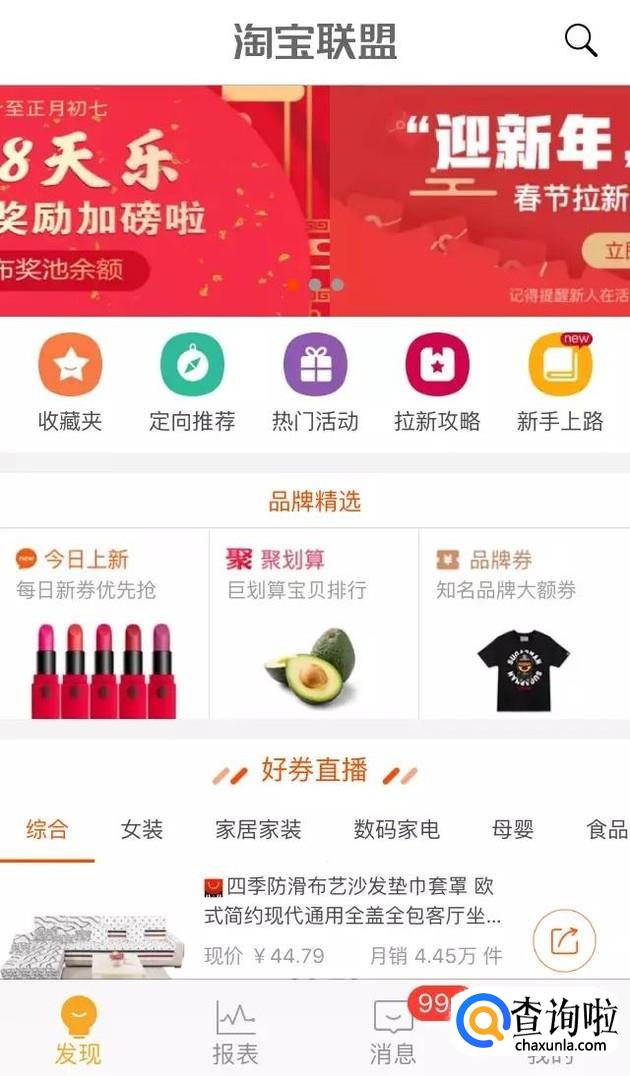The image size is (630, 1076).
Task: Open the 品牌券 t-shirt card
Action: coord(523,625)
